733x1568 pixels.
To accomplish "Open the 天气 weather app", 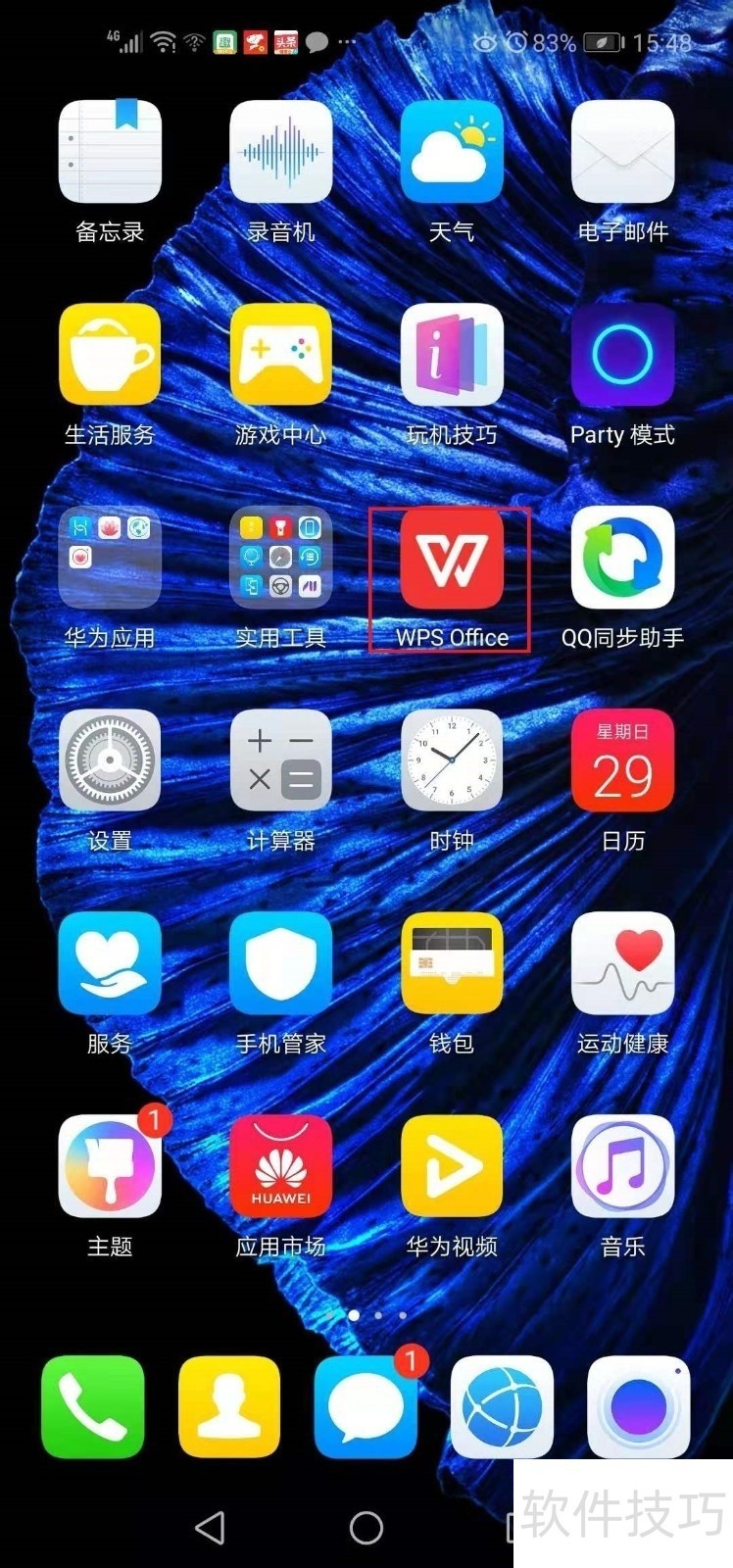I will (x=452, y=153).
